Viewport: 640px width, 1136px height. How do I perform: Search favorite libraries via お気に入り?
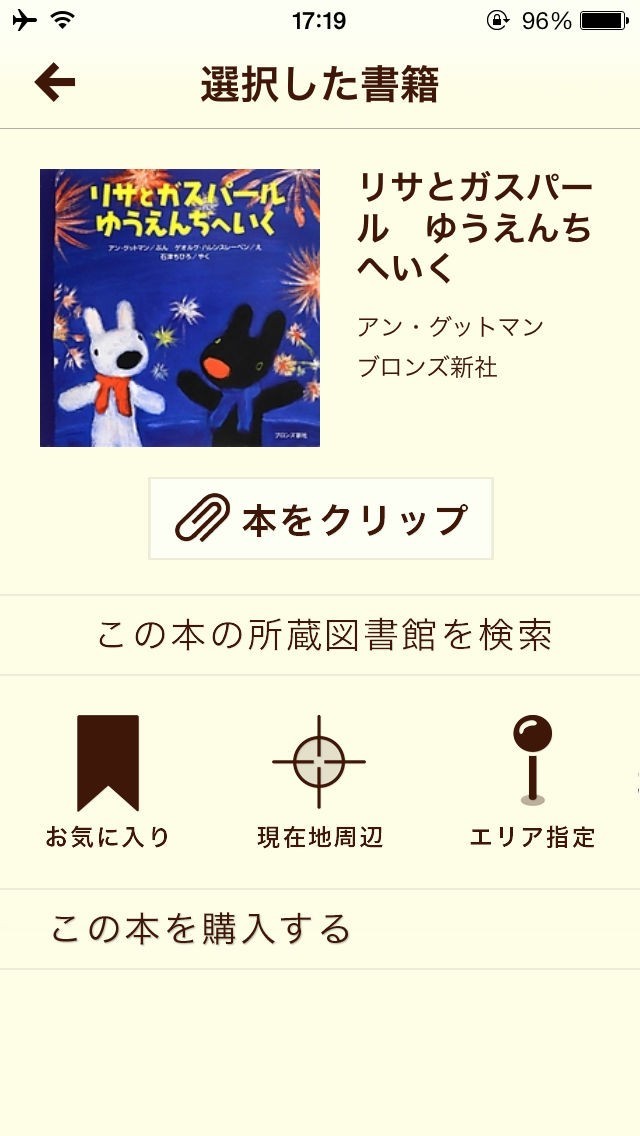[x=108, y=780]
